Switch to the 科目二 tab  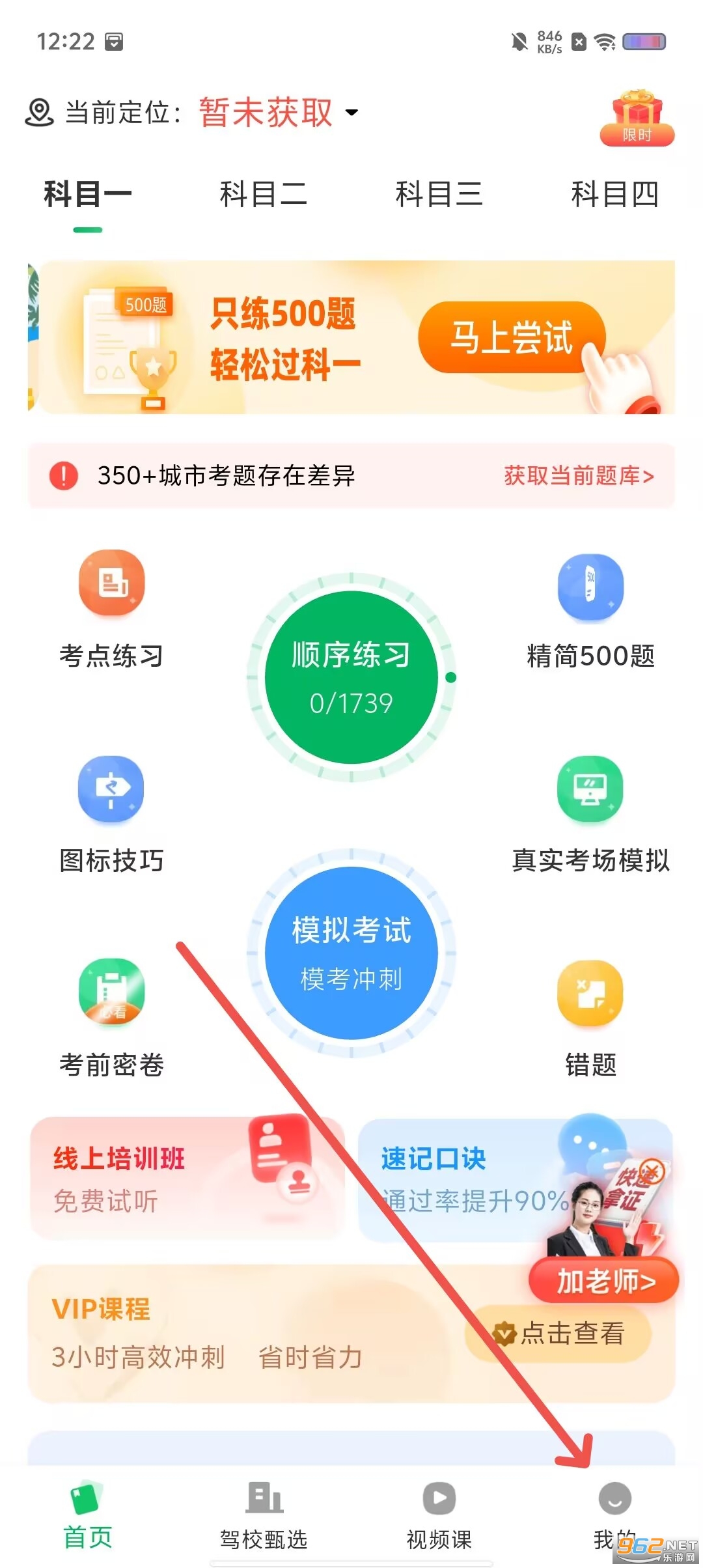coord(263,194)
